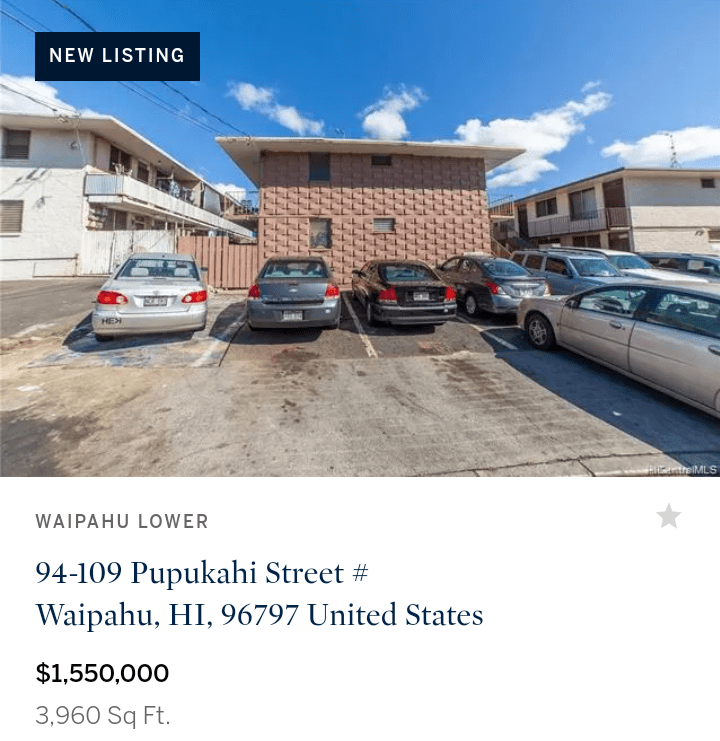Image resolution: width=720 pixels, height=741 pixels.
Task: Open the 94-109 Pupukahi Street address link
Action: coord(259,593)
